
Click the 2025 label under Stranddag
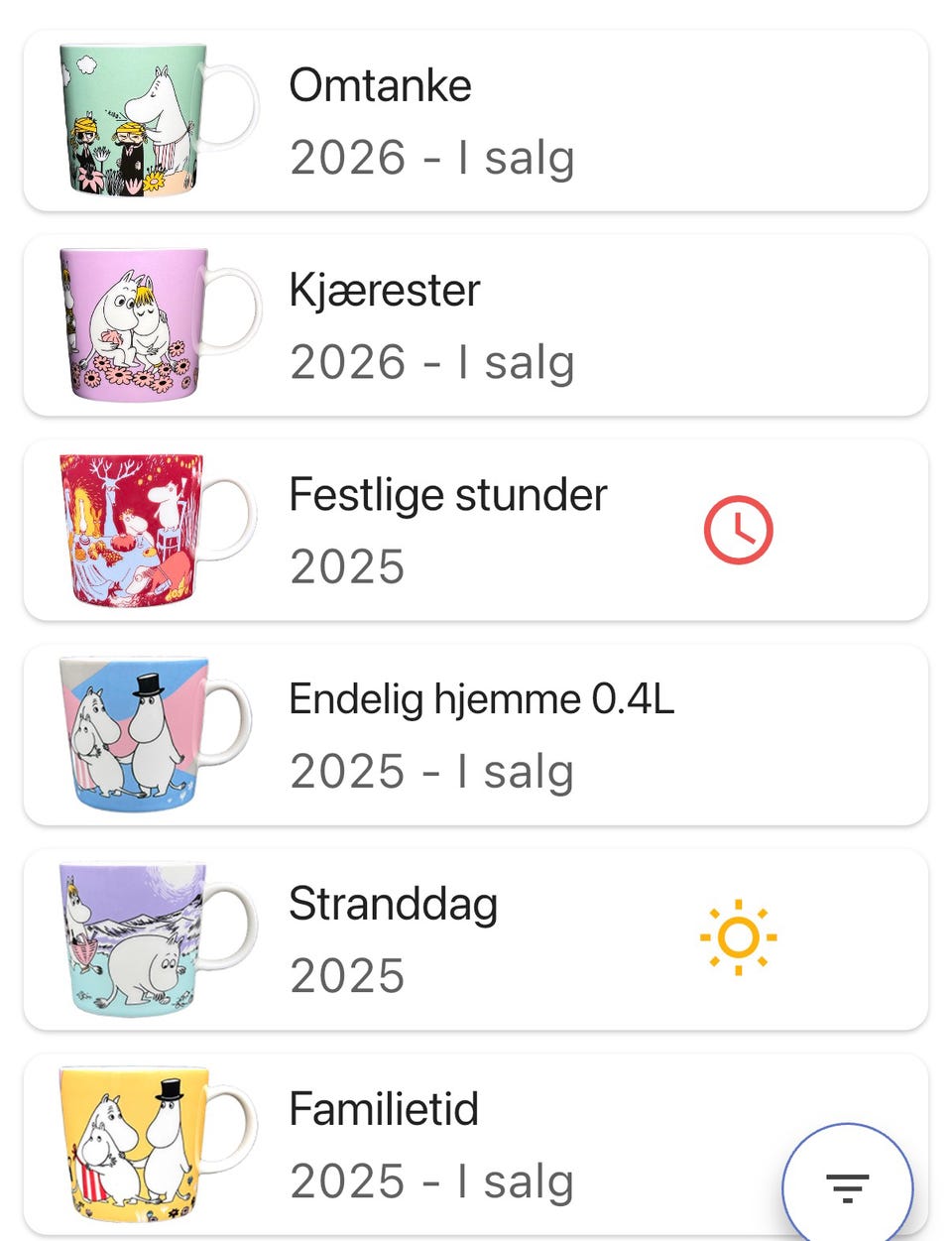(x=346, y=974)
